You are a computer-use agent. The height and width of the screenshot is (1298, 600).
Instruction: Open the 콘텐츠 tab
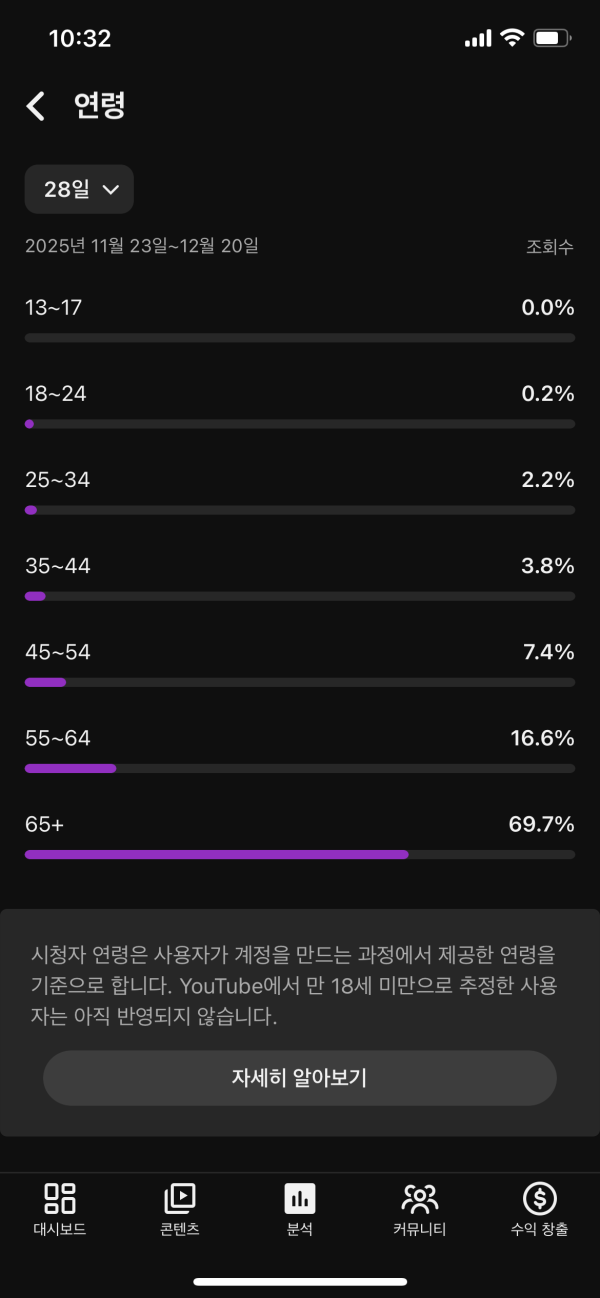pos(180,1209)
